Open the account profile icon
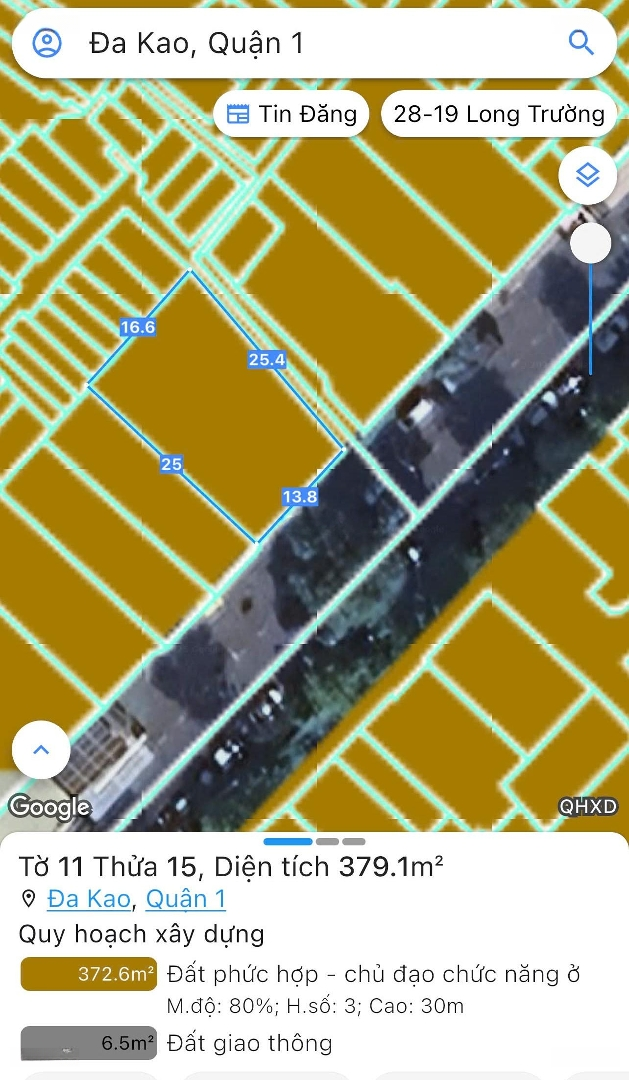Viewport: 629px width, 1080px height. point(47,43)
